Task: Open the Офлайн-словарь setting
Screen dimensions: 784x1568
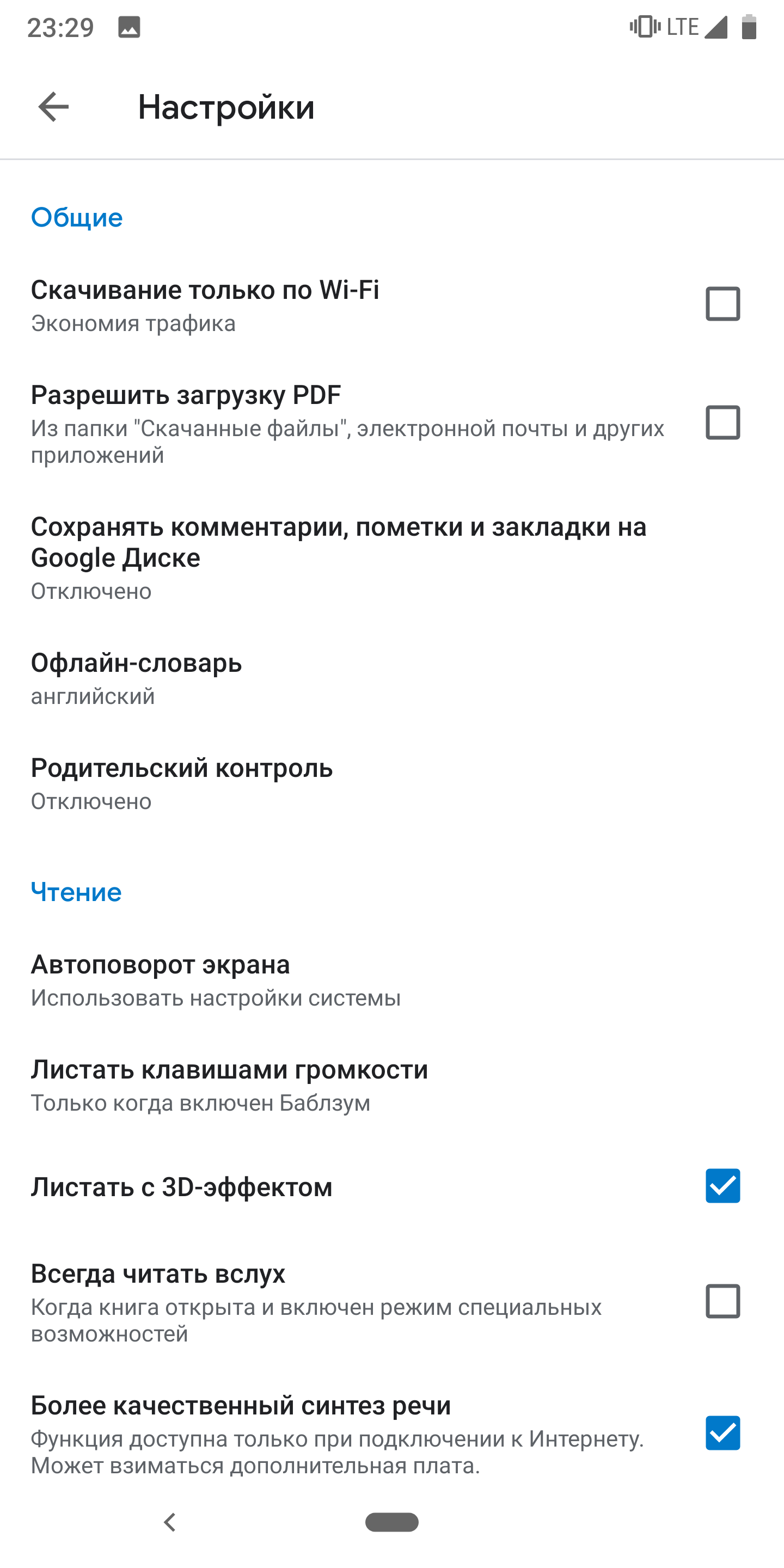Action: (x=392, y=678)
